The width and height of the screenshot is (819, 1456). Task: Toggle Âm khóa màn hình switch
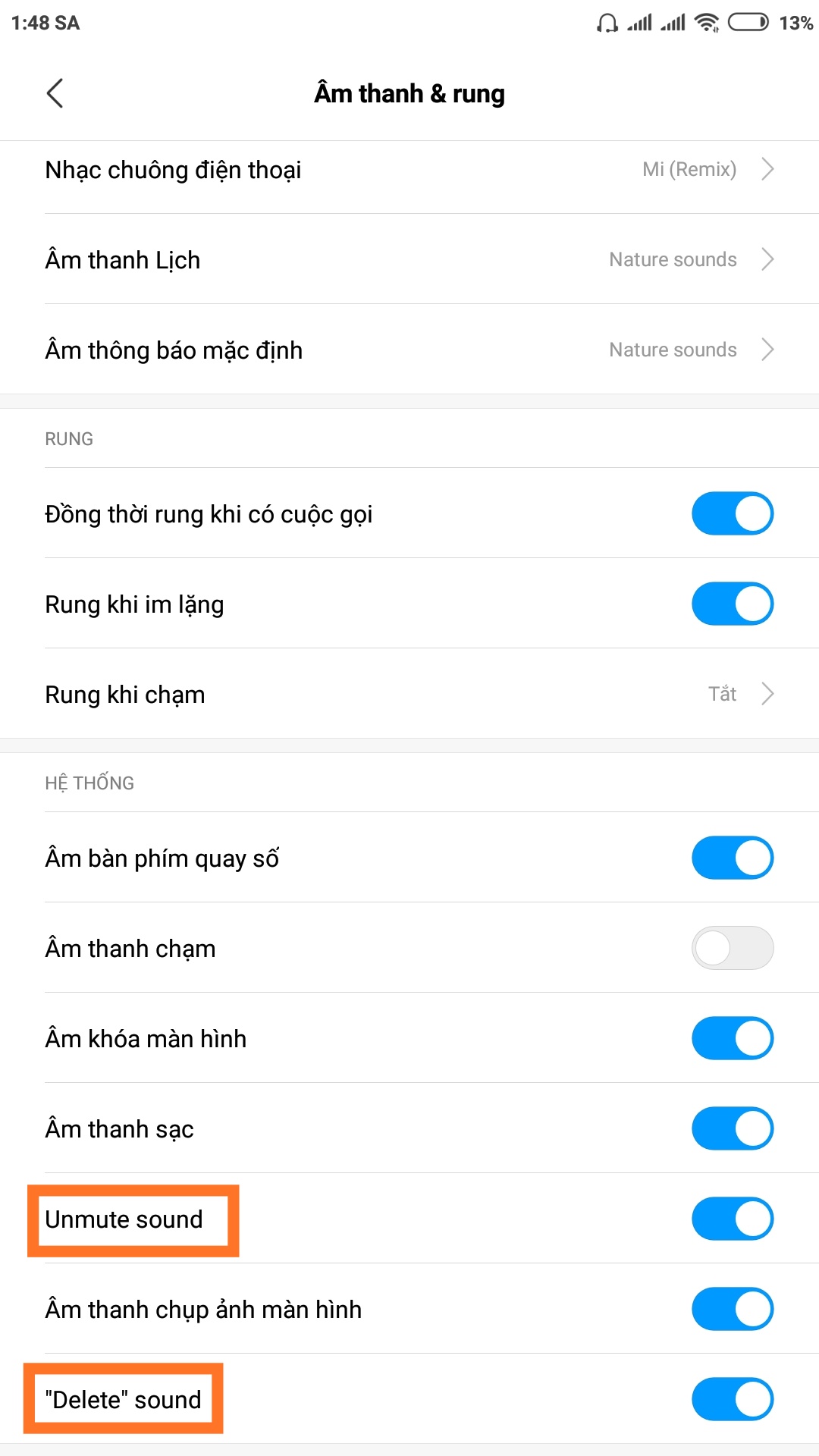[733, 1038]
